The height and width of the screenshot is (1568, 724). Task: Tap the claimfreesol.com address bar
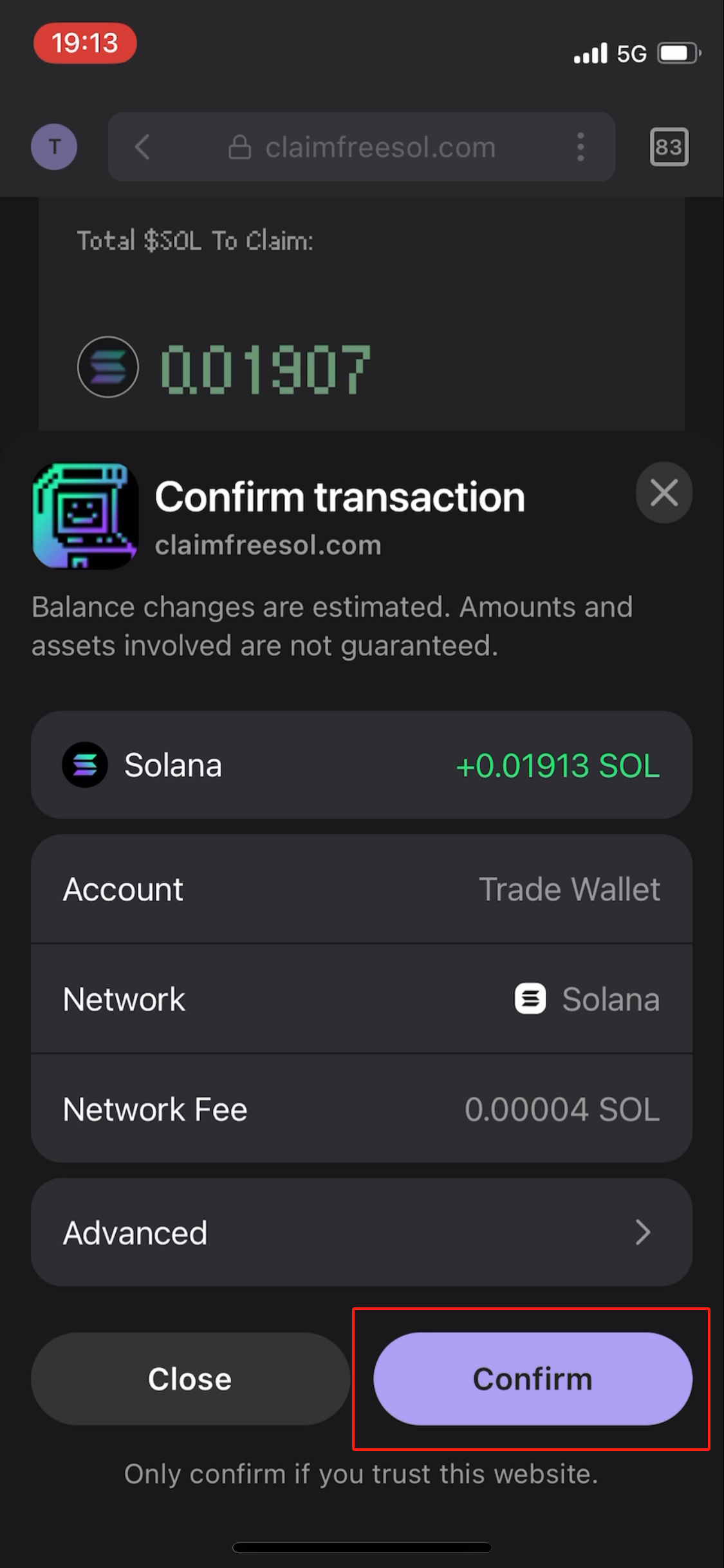point(362,147)
